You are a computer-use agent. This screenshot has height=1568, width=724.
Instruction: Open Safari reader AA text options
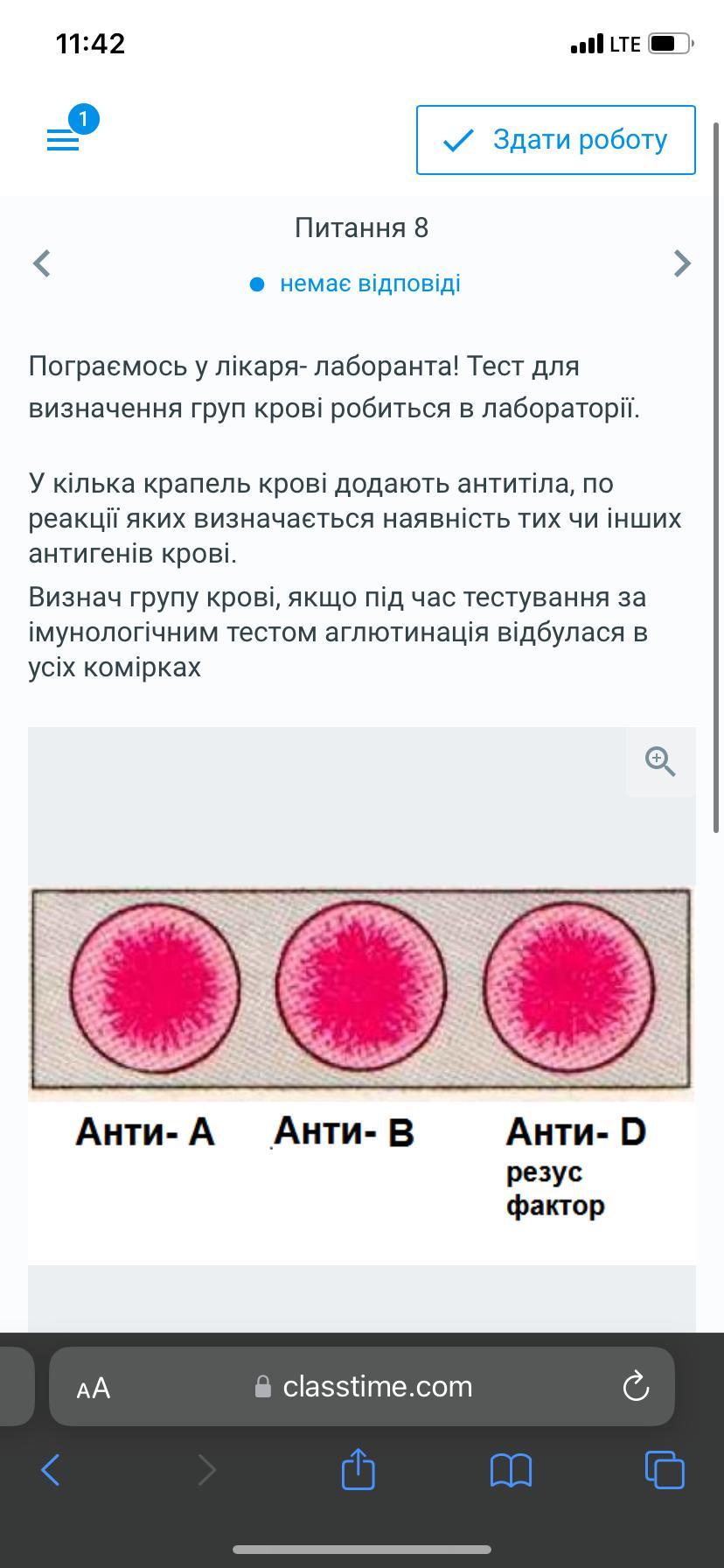tap(94, 1388)
